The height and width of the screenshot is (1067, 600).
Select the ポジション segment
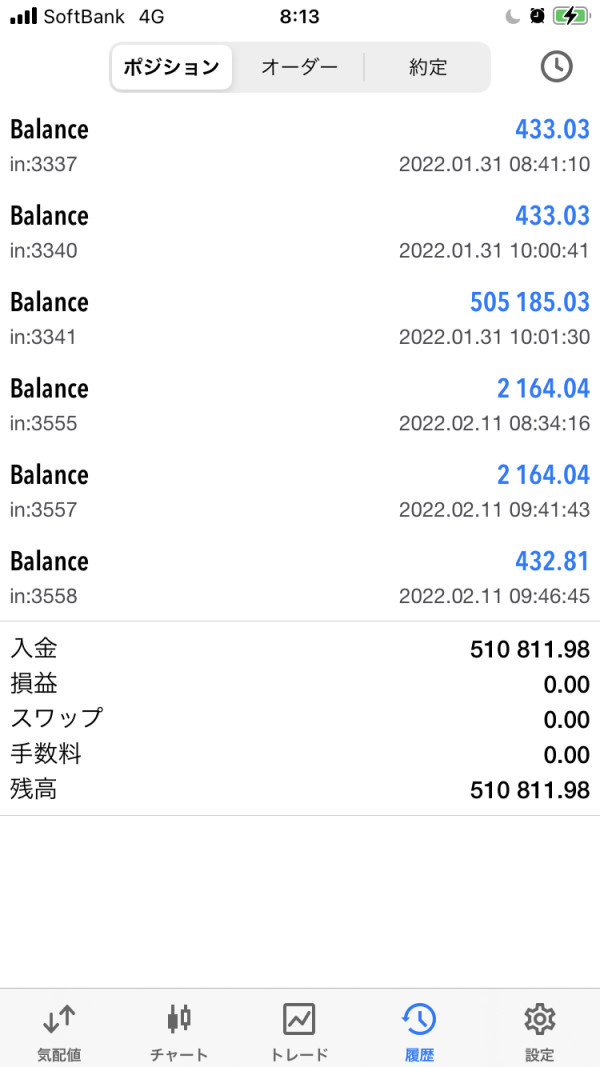(172, 67)
